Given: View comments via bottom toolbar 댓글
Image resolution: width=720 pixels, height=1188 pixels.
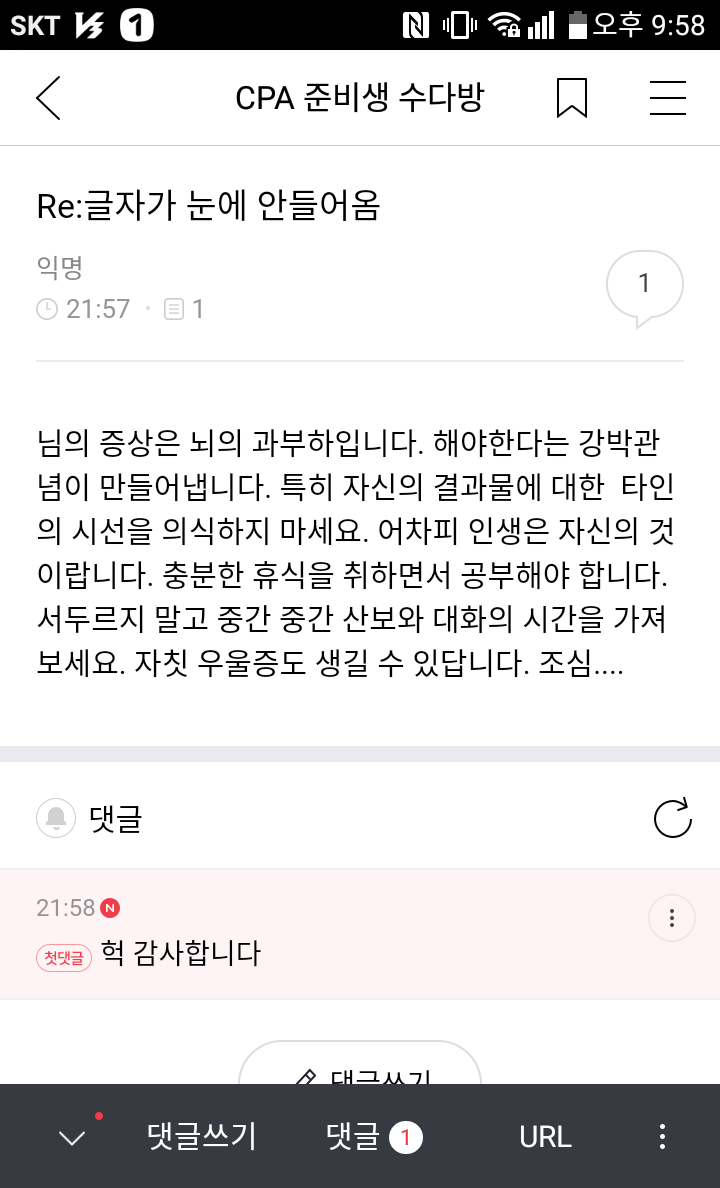Looking at the screenshot, I should (x=373, y=1137).
